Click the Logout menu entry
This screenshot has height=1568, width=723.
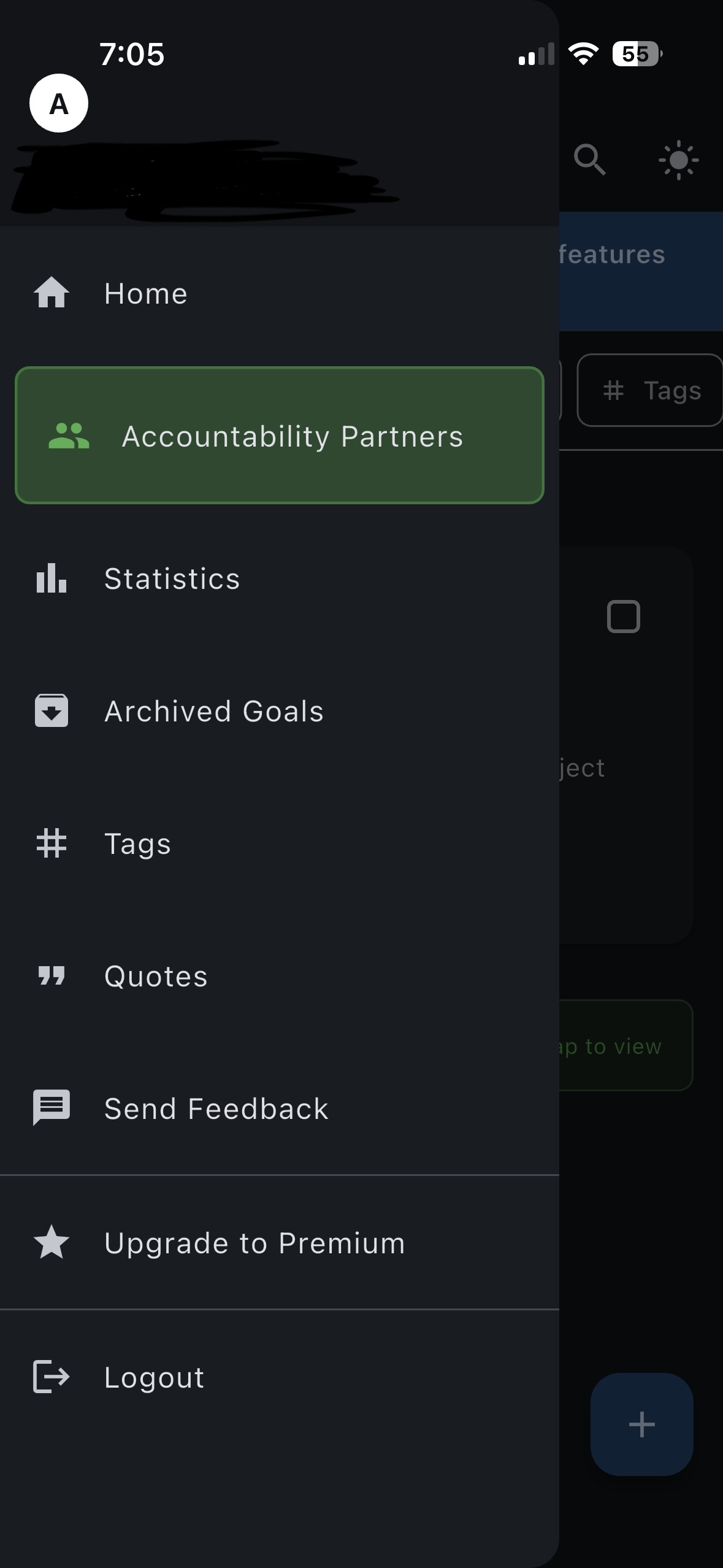point(153,1377)
